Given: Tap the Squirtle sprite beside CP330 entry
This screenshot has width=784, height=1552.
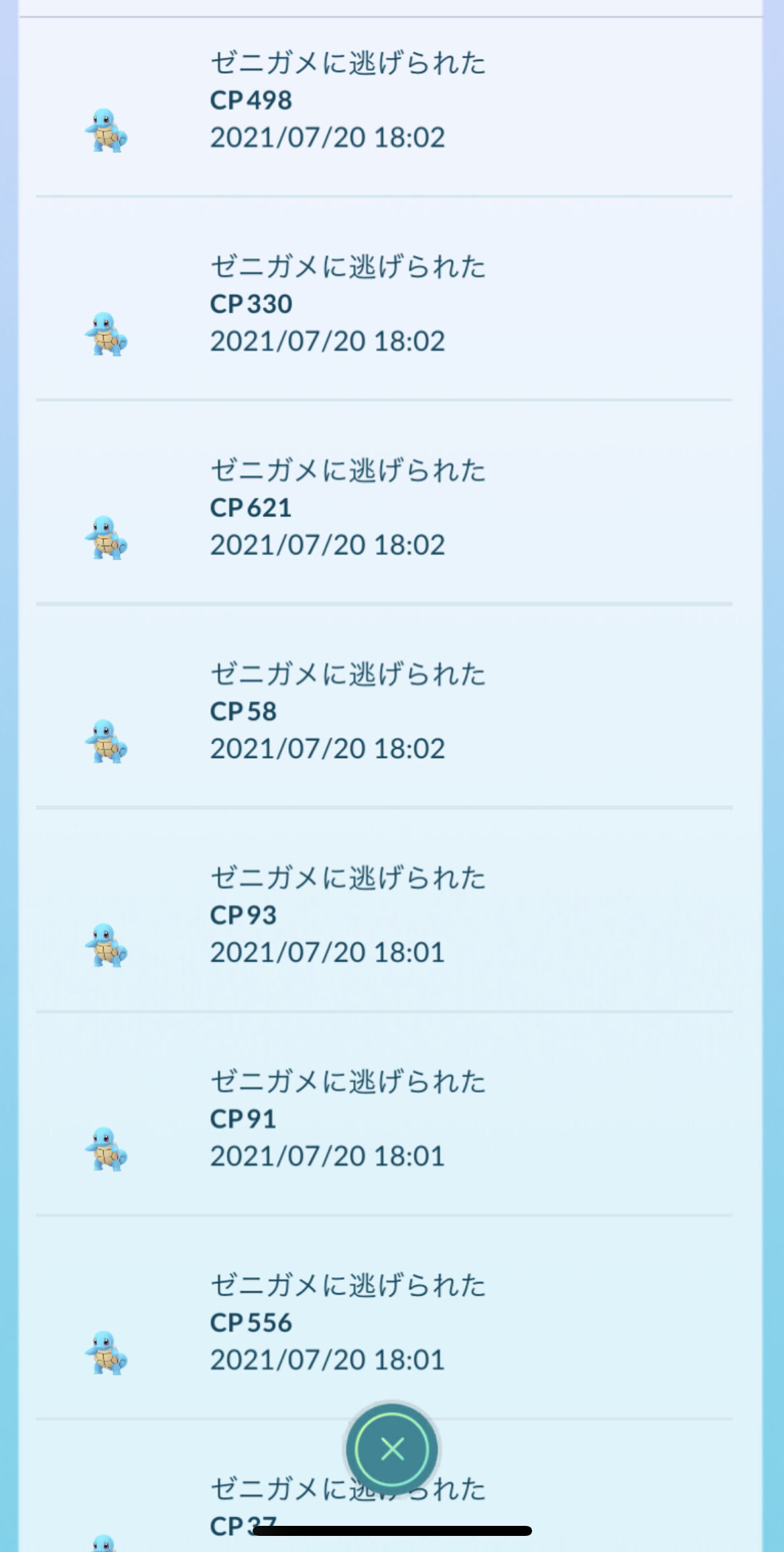Looking at the screenshot, I should 109,336.
